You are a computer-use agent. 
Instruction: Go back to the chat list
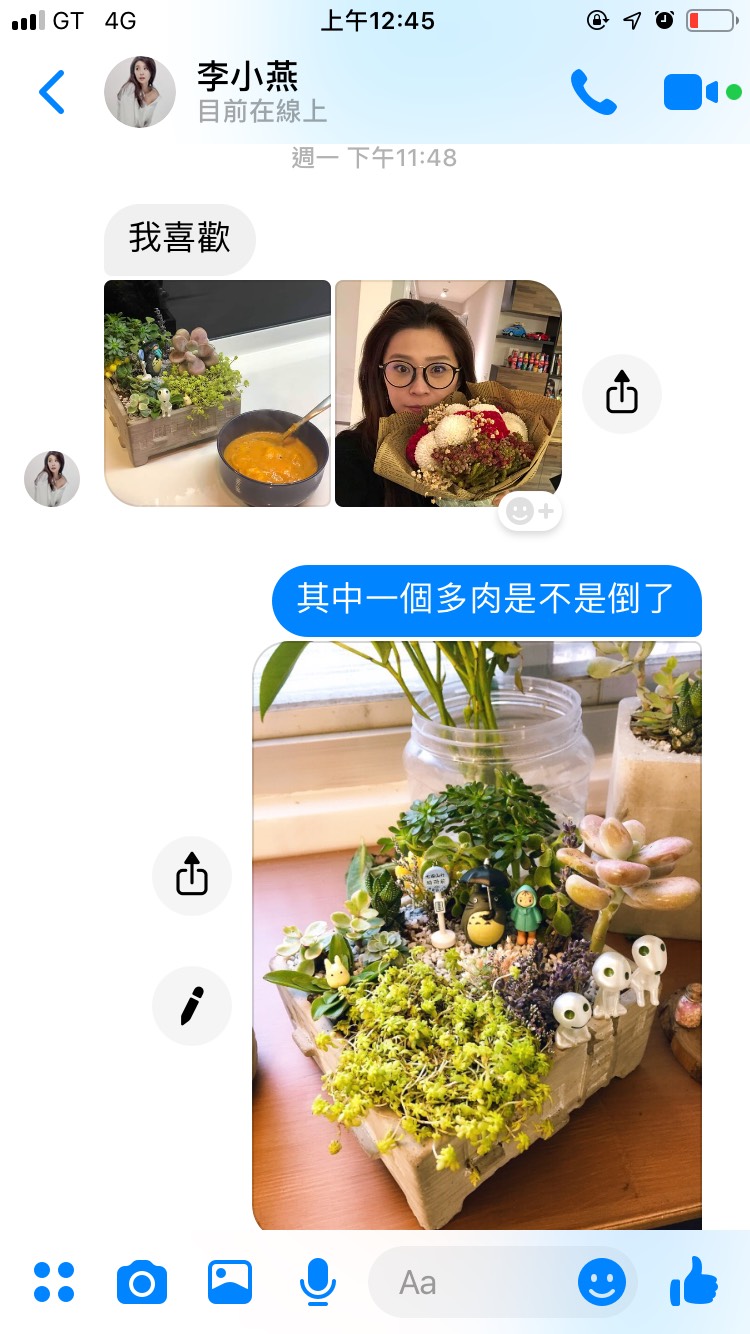click(x=52, y=92)
